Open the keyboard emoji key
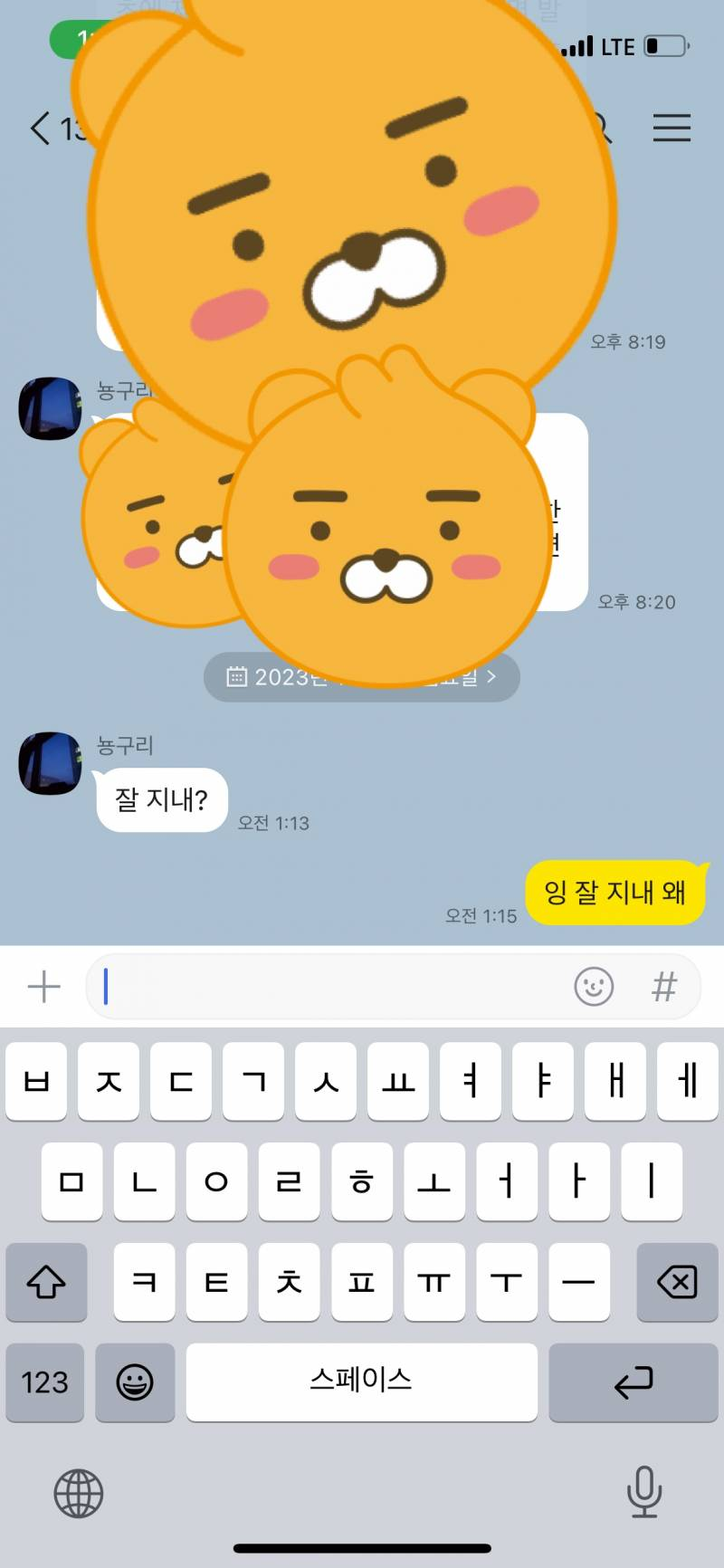The width and height of the screenshot is (724, 1568). point(135,1382)
